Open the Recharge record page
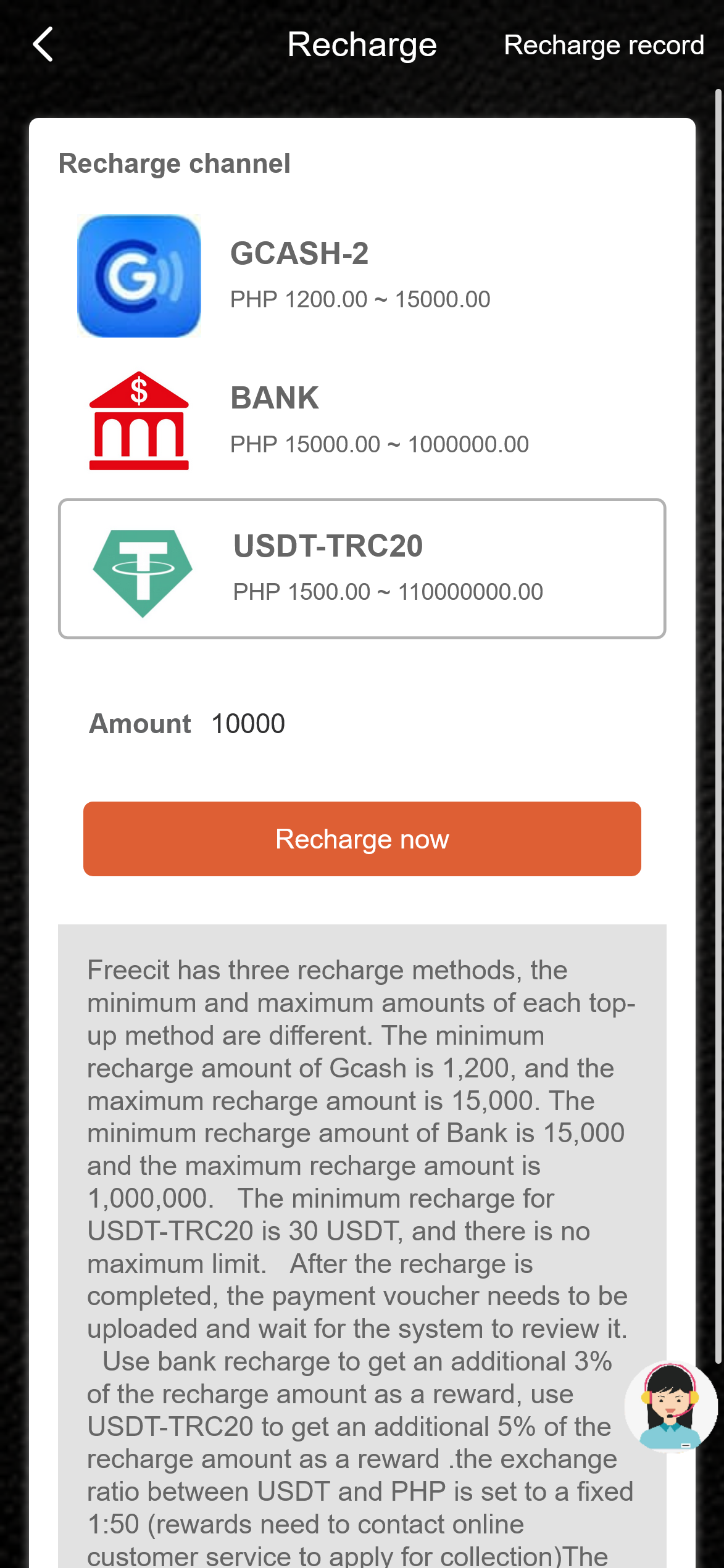 (x=603, y=45)
